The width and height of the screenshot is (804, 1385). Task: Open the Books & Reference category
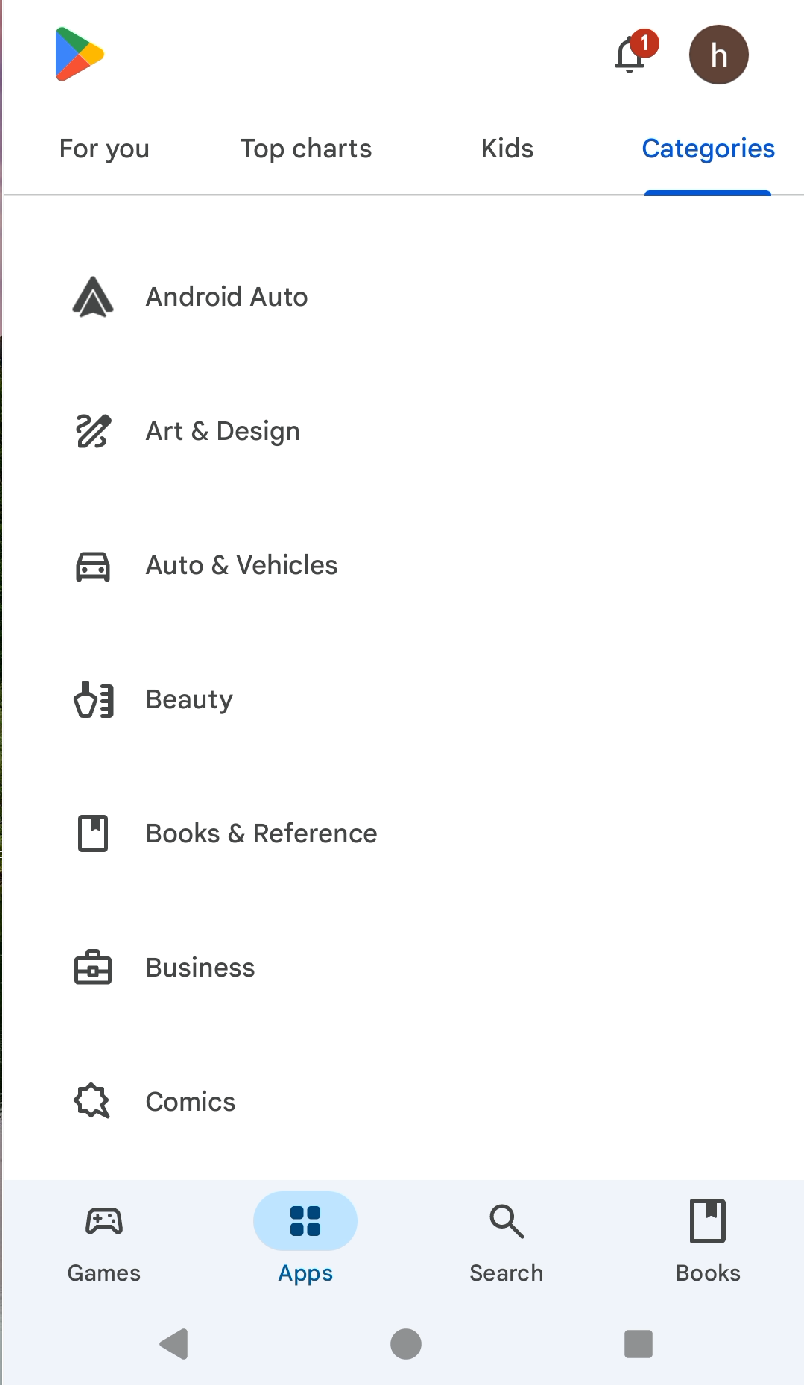(261, 833)
